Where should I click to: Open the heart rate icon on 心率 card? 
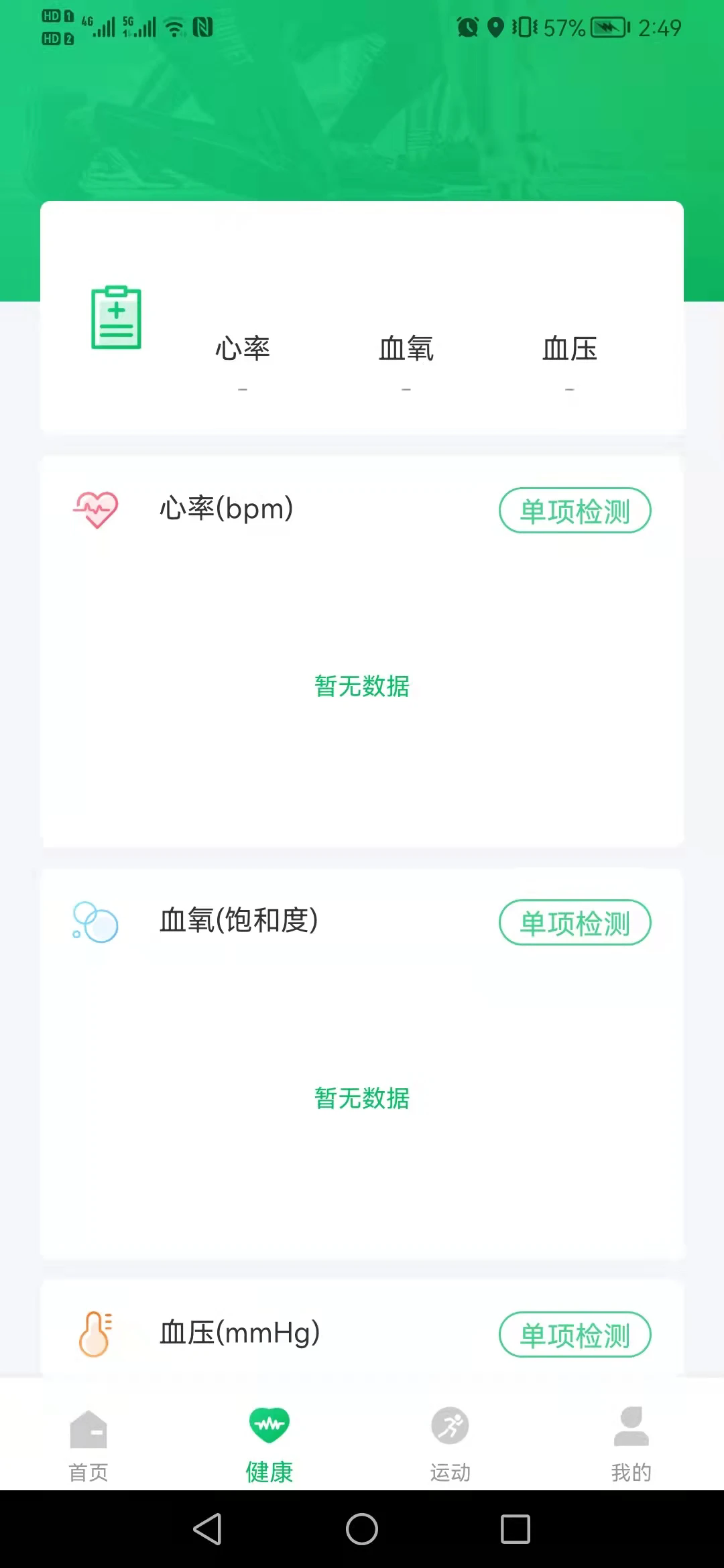pyautogui.click(x=97, y=509)
